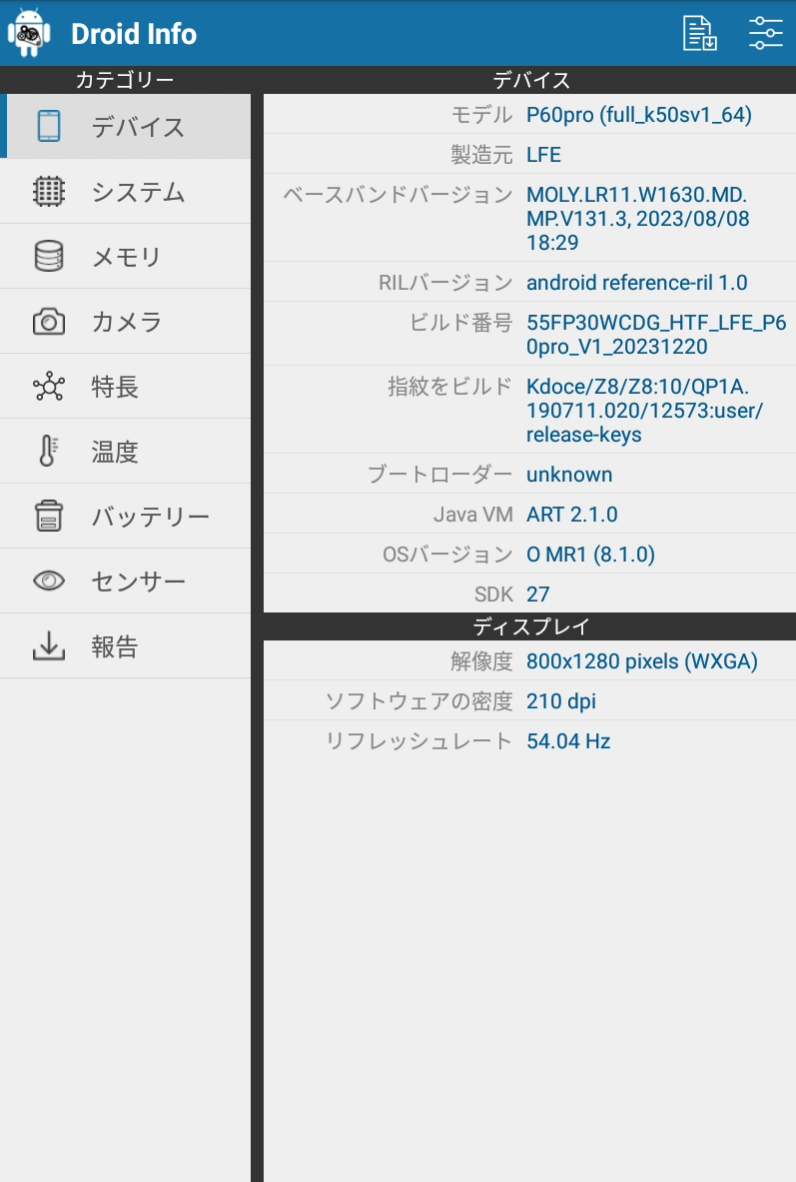
Task: Tap the export report icon in the app bar
Action: point(700,33)
